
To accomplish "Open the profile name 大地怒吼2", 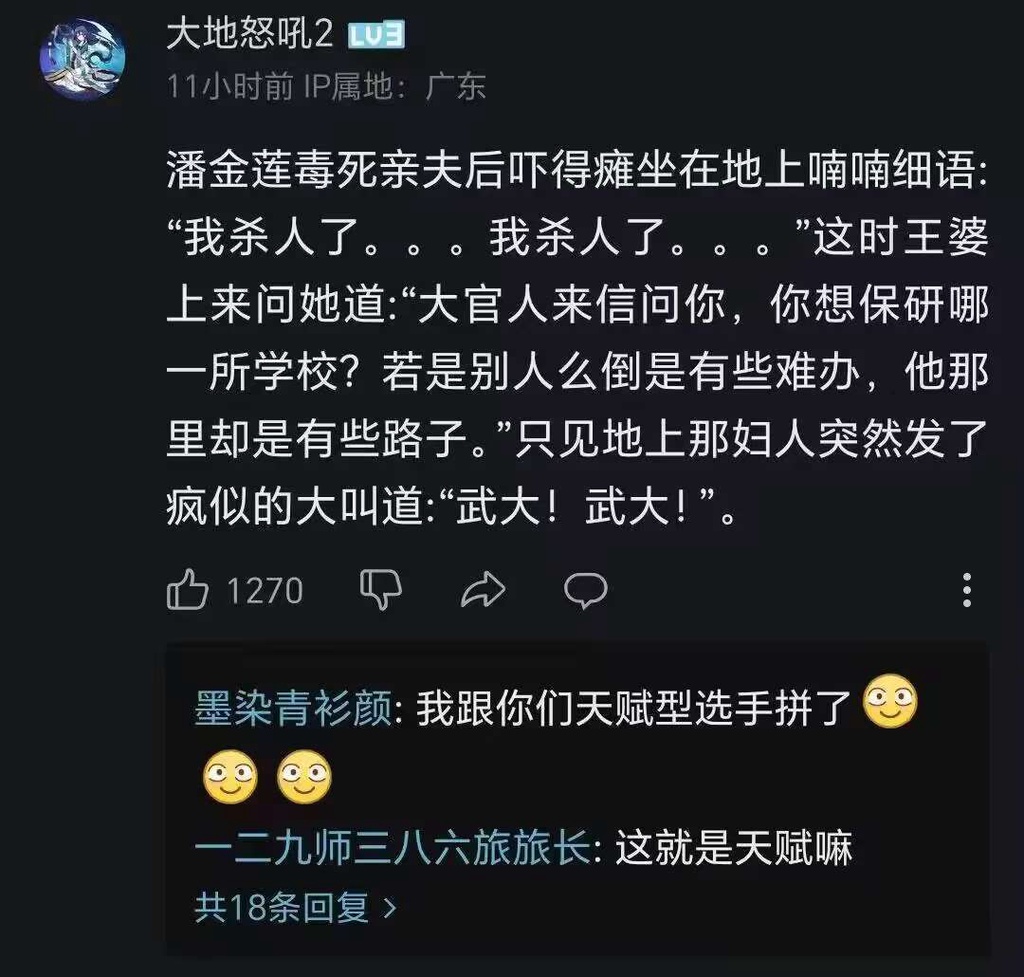I will (x=249, y=36).
